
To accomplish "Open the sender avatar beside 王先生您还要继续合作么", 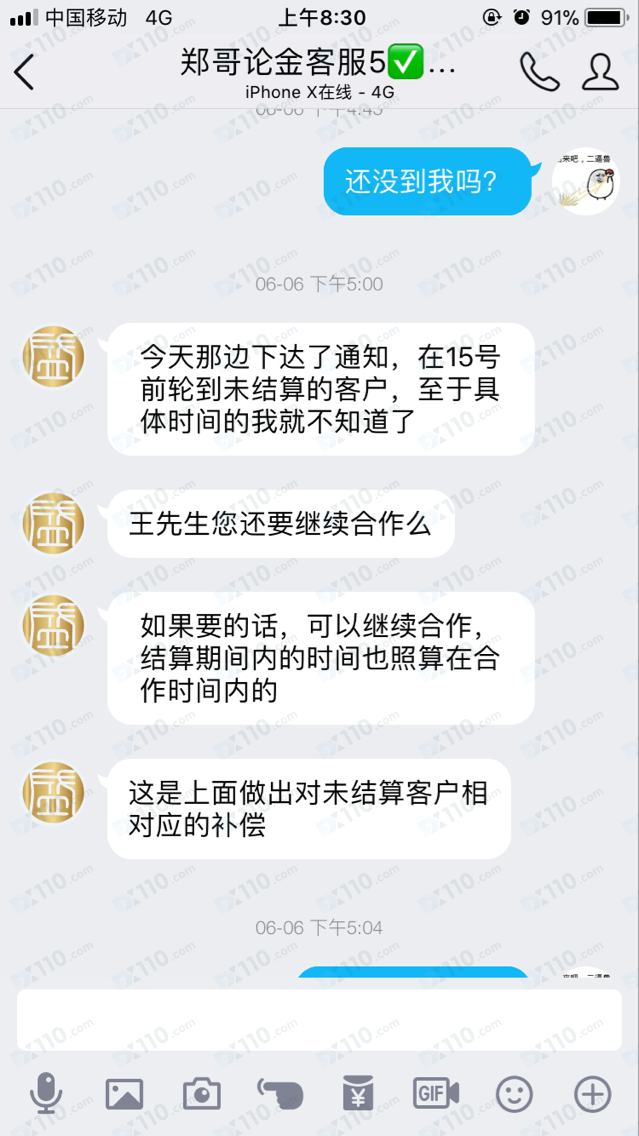I will [54, 524].
